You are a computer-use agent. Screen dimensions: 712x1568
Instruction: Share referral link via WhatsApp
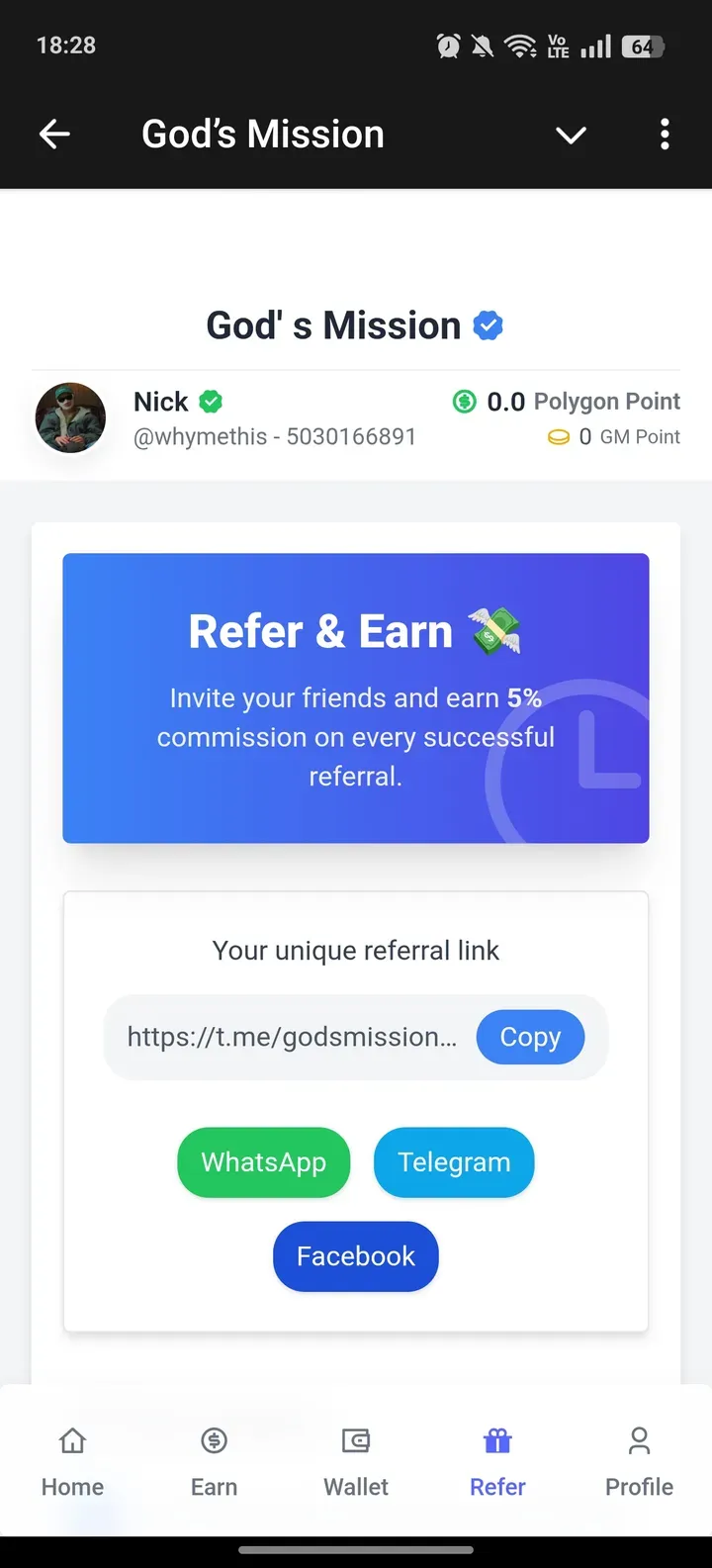click(x=264, y=1162)
